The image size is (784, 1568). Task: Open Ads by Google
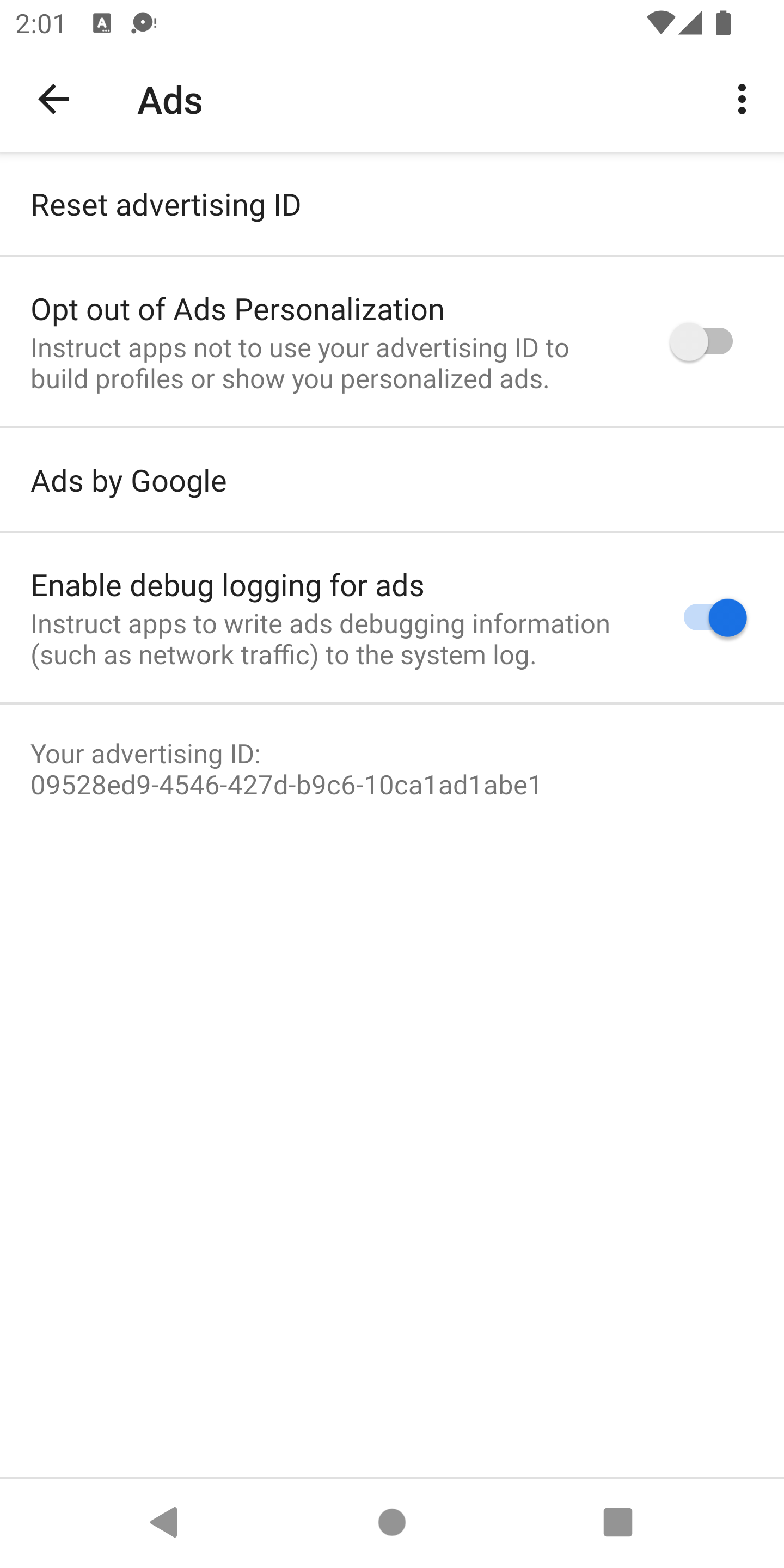click(128, 481)
